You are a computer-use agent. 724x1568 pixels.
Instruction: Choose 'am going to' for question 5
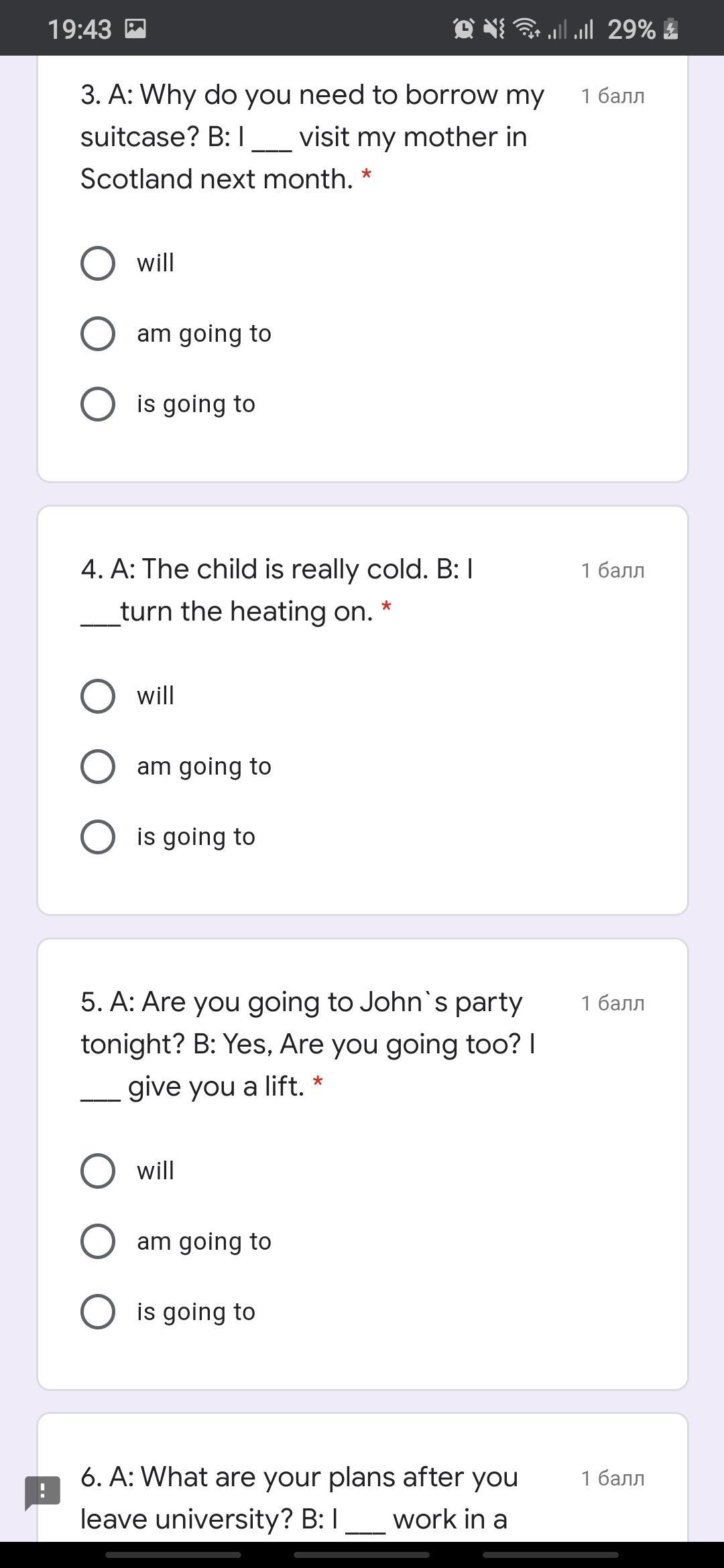click(98, 1242)
